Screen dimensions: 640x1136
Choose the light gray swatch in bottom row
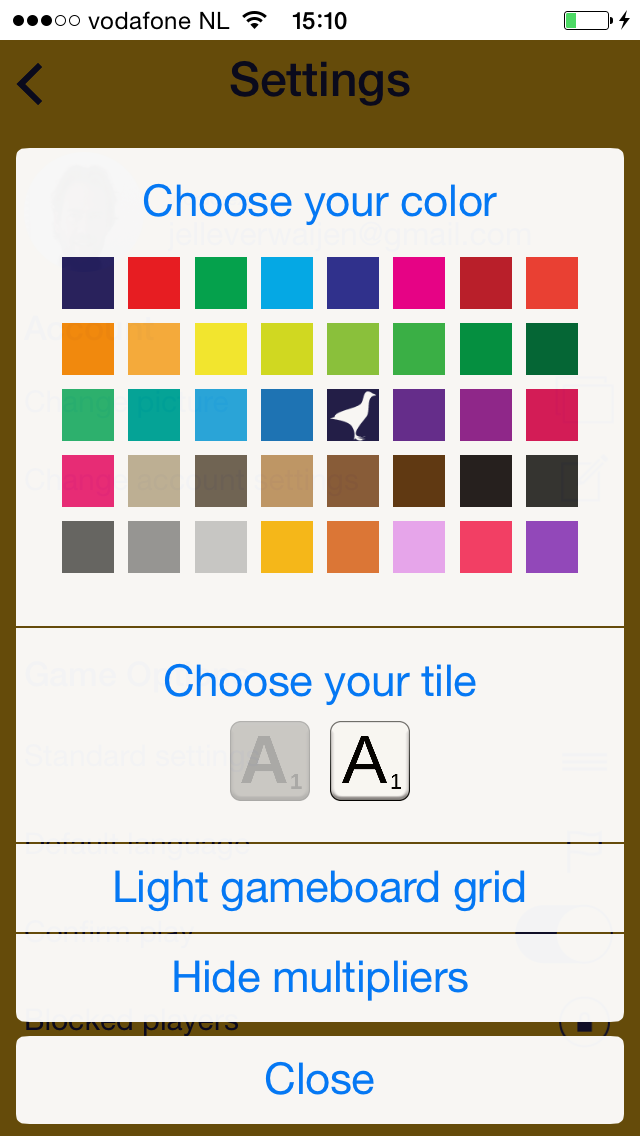220,547
